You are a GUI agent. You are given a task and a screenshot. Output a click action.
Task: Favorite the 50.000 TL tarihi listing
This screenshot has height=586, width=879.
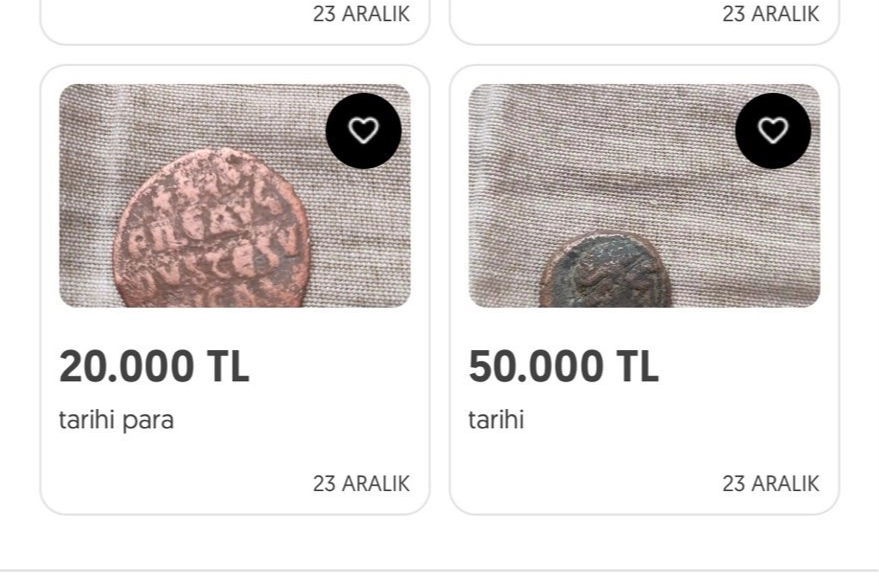[773, 130]
